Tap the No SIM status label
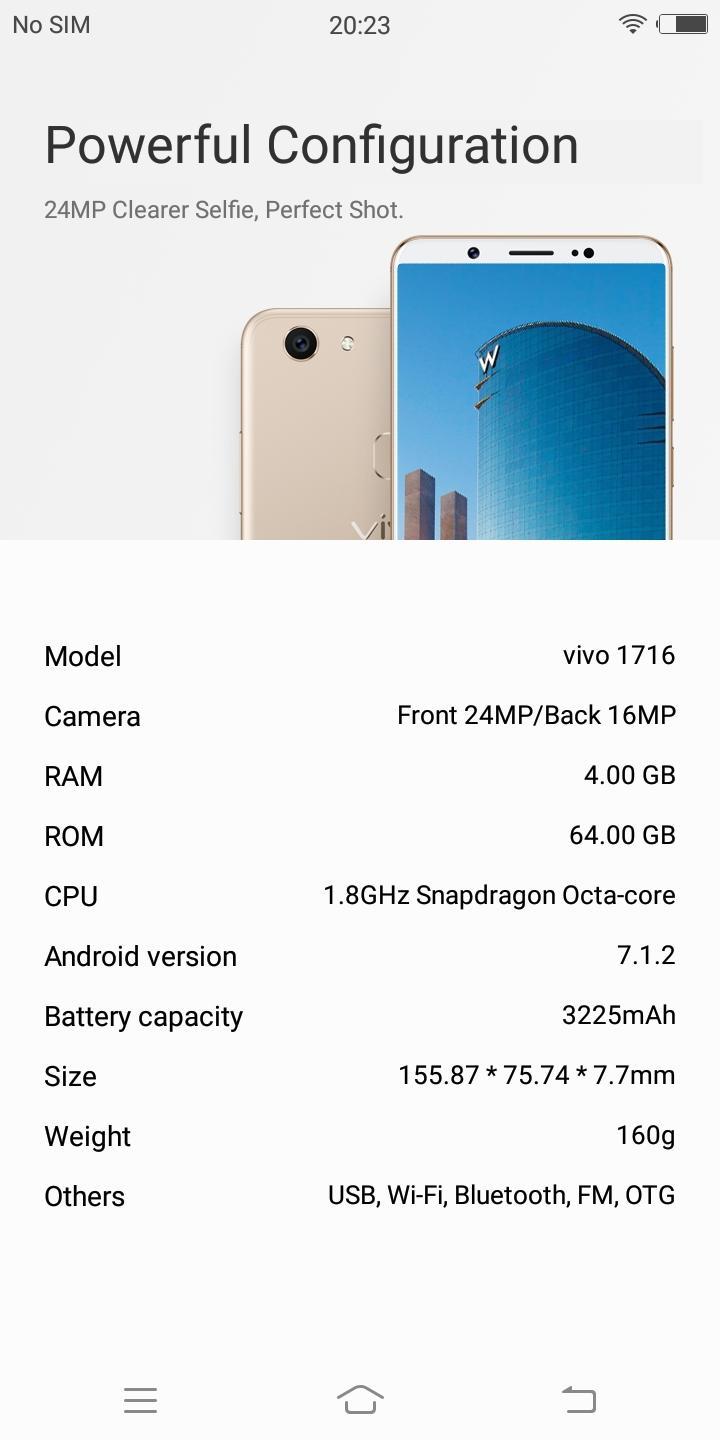The width and height of the screenshot is (720, 1440). [49, 24]
